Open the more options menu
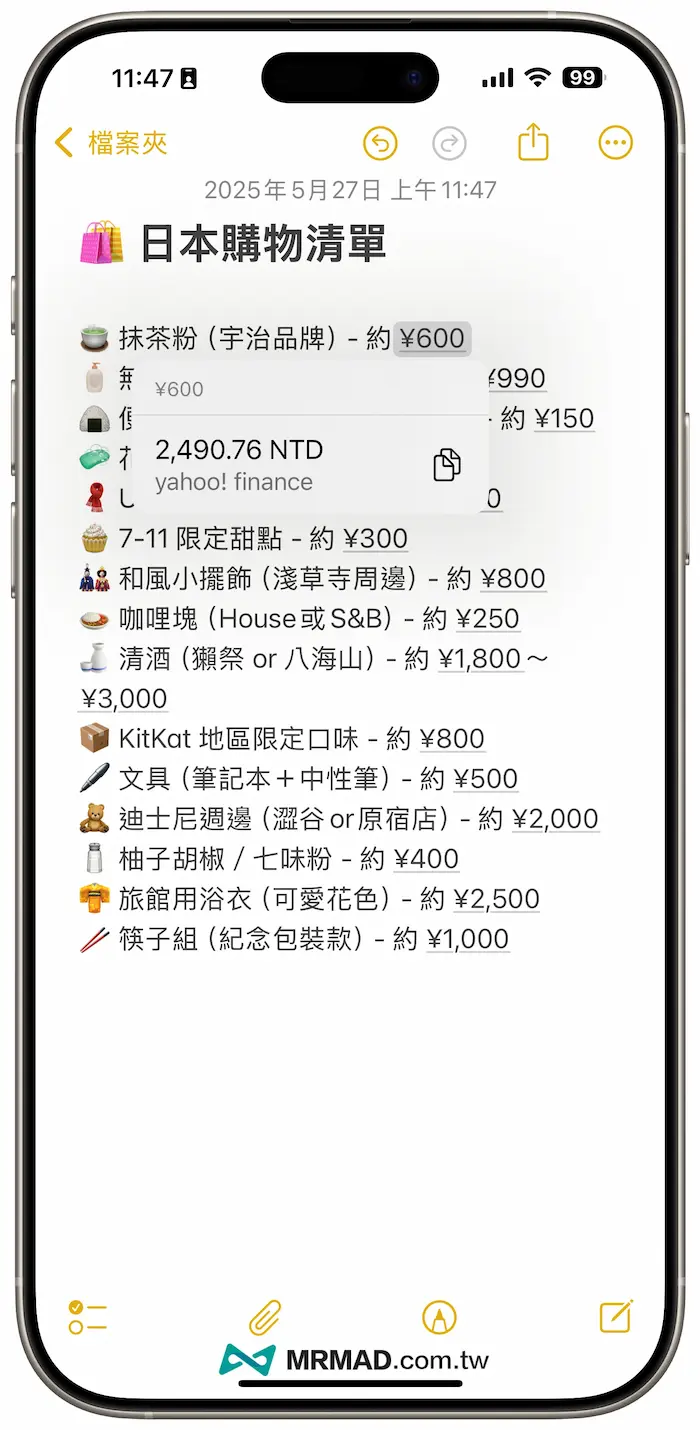700x1430 pixels. (615, 143)
